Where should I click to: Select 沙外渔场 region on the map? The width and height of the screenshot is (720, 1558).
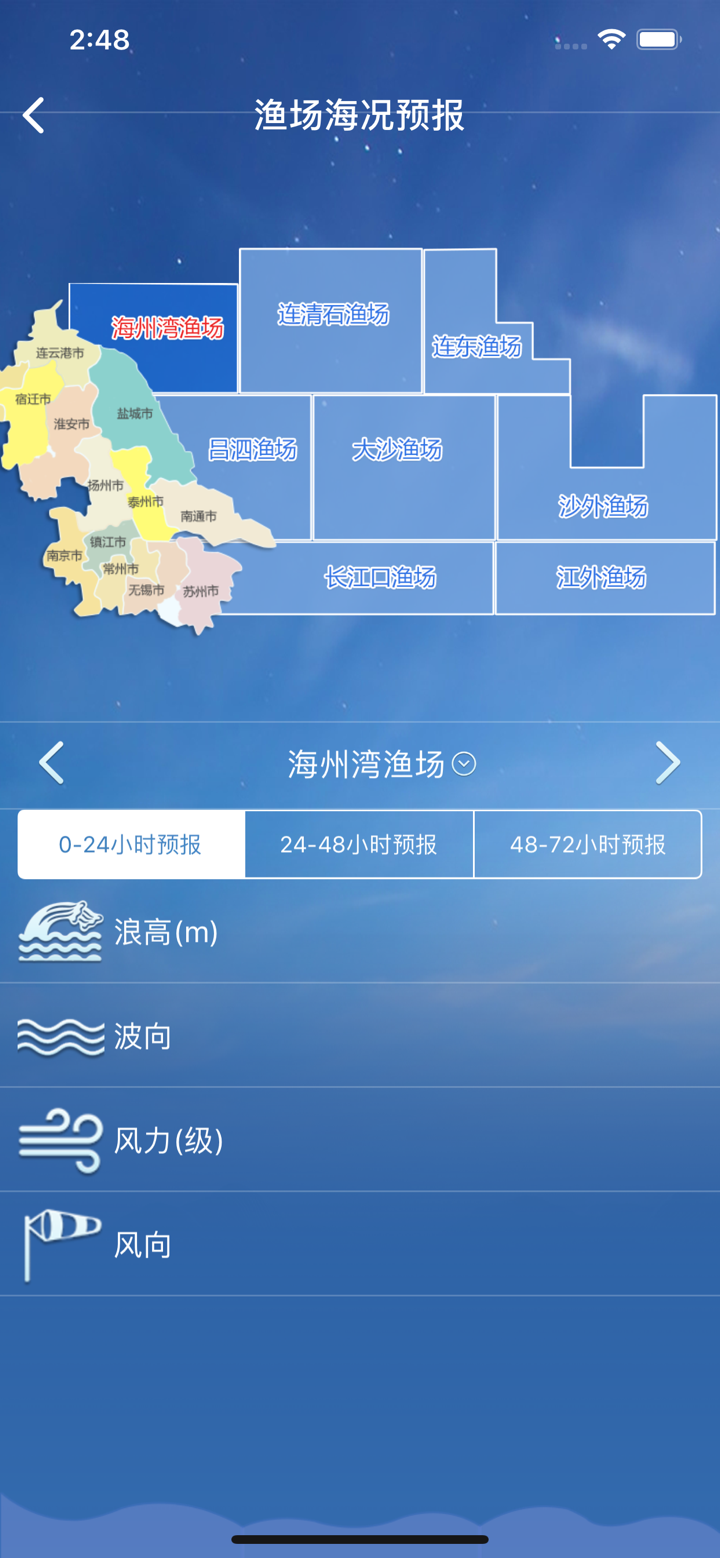coord(600,507)
